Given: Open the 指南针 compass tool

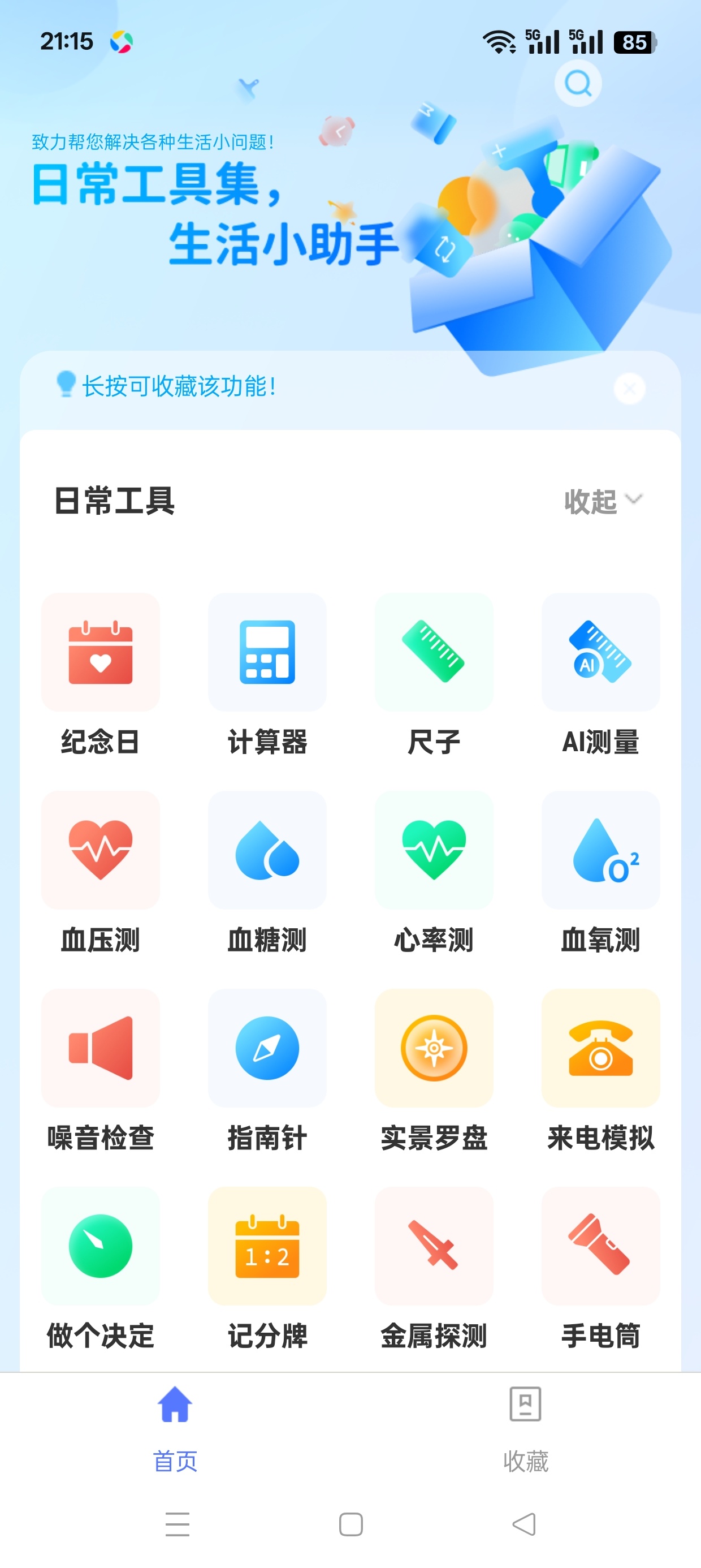Looking at the screenshot, I should point(267,1049).
